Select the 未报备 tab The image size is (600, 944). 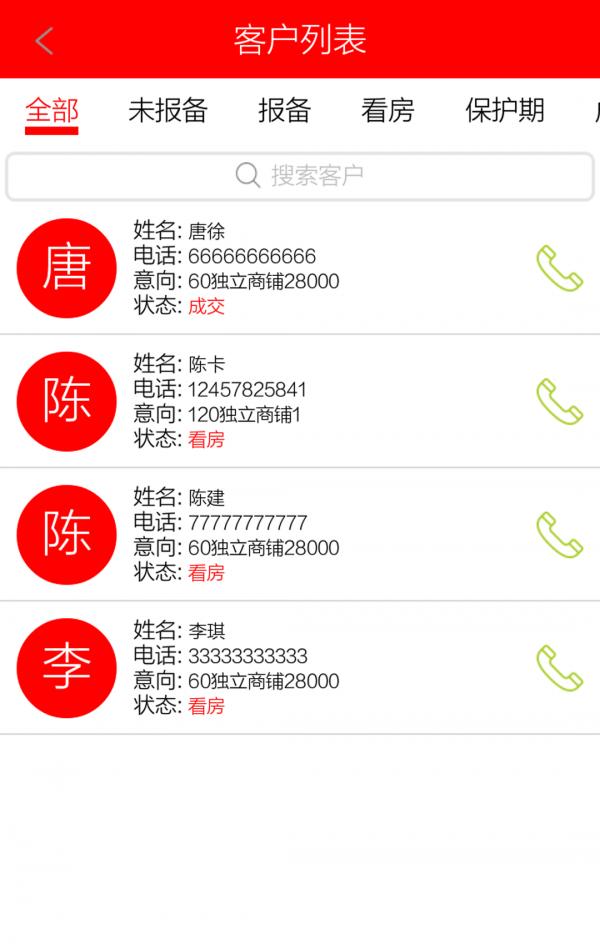[x=168, y=111]
